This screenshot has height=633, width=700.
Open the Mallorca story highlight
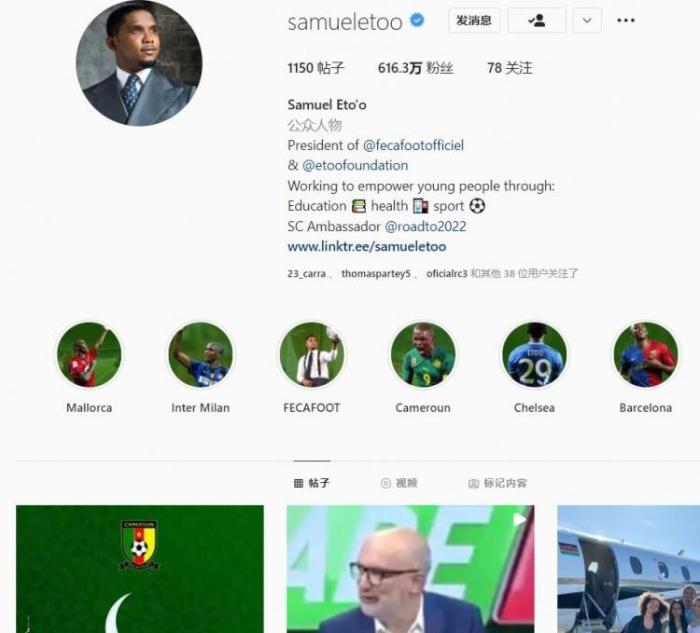[89, 355]
